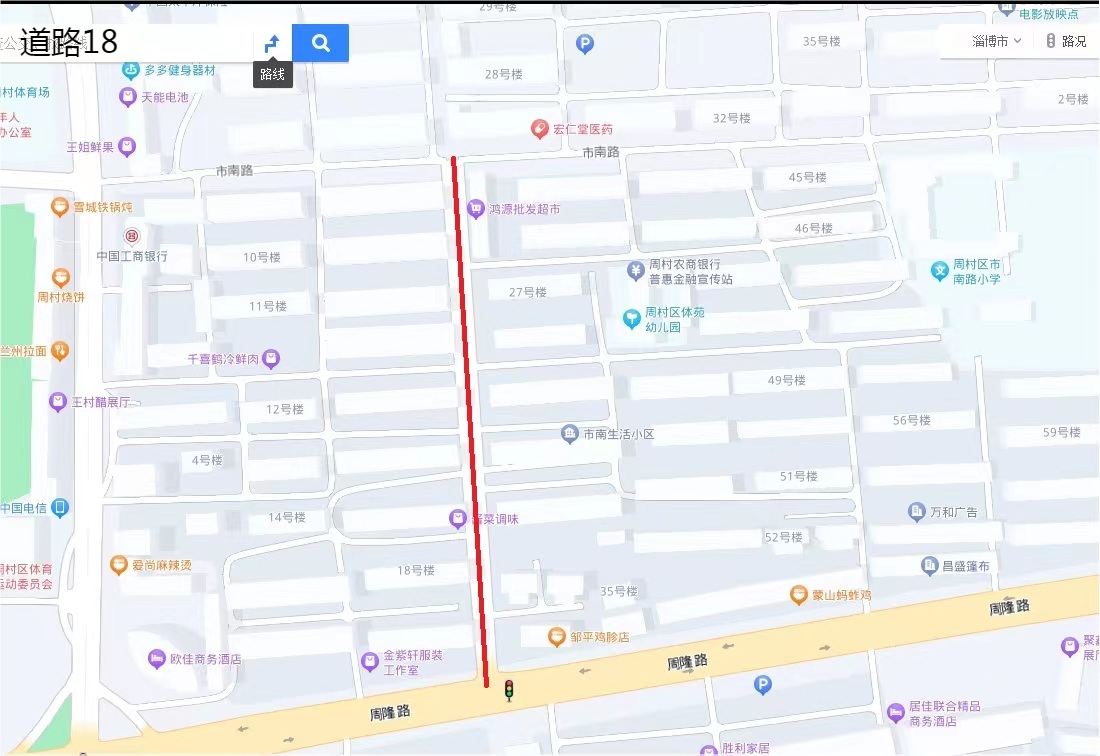Select the 万和广告 business marker
The height and width of the screenshot is (756, 1100).
916,512
